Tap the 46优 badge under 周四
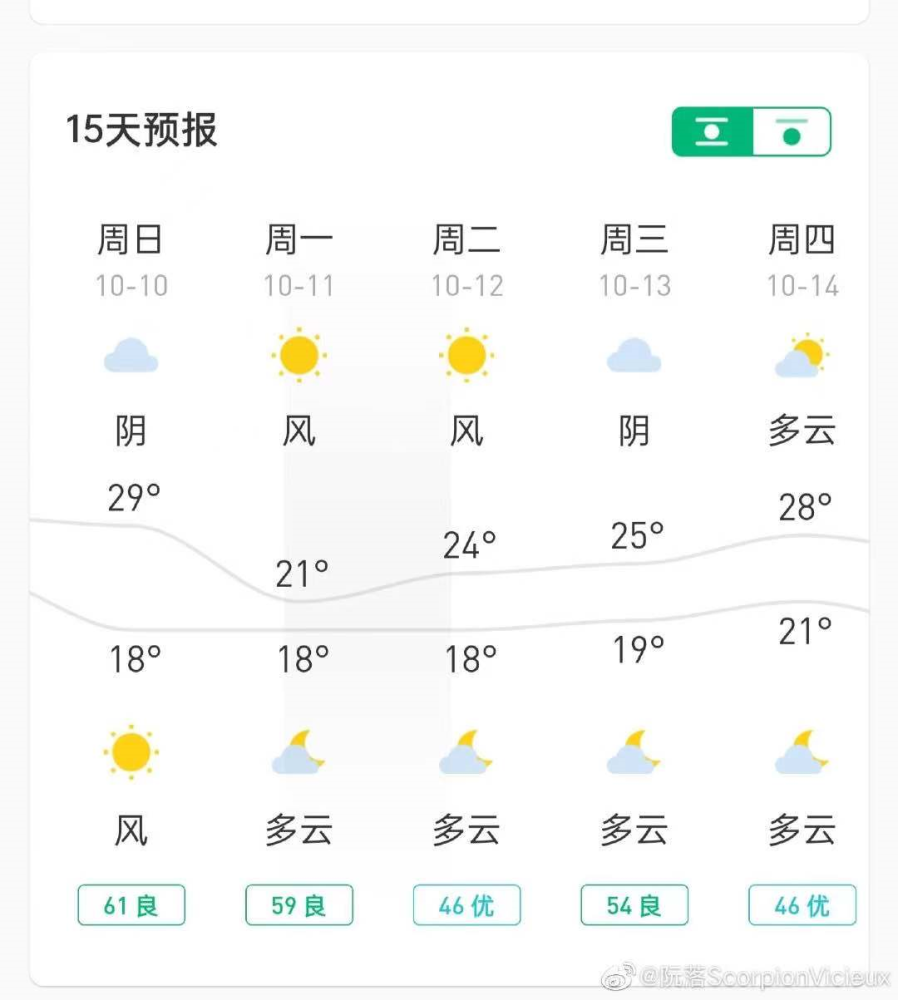 pos(802,904)
